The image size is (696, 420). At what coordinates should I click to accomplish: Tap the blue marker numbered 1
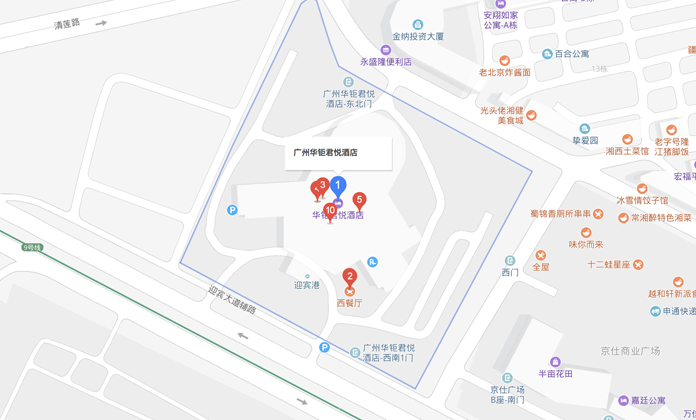[338, 186]
